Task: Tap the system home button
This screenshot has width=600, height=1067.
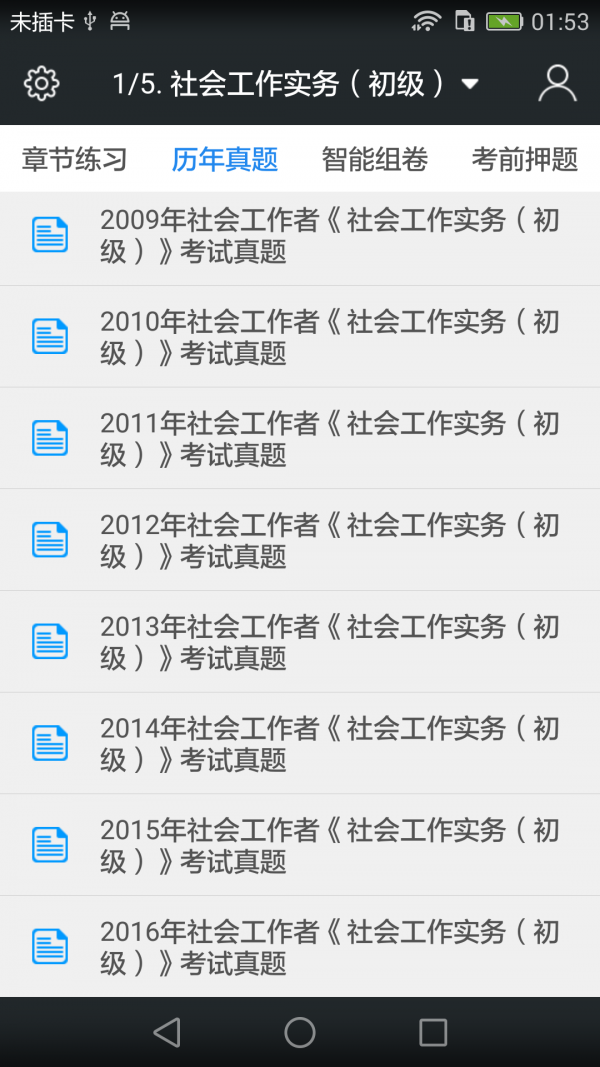Action: pyautogui.click(x=300, y=1032)
